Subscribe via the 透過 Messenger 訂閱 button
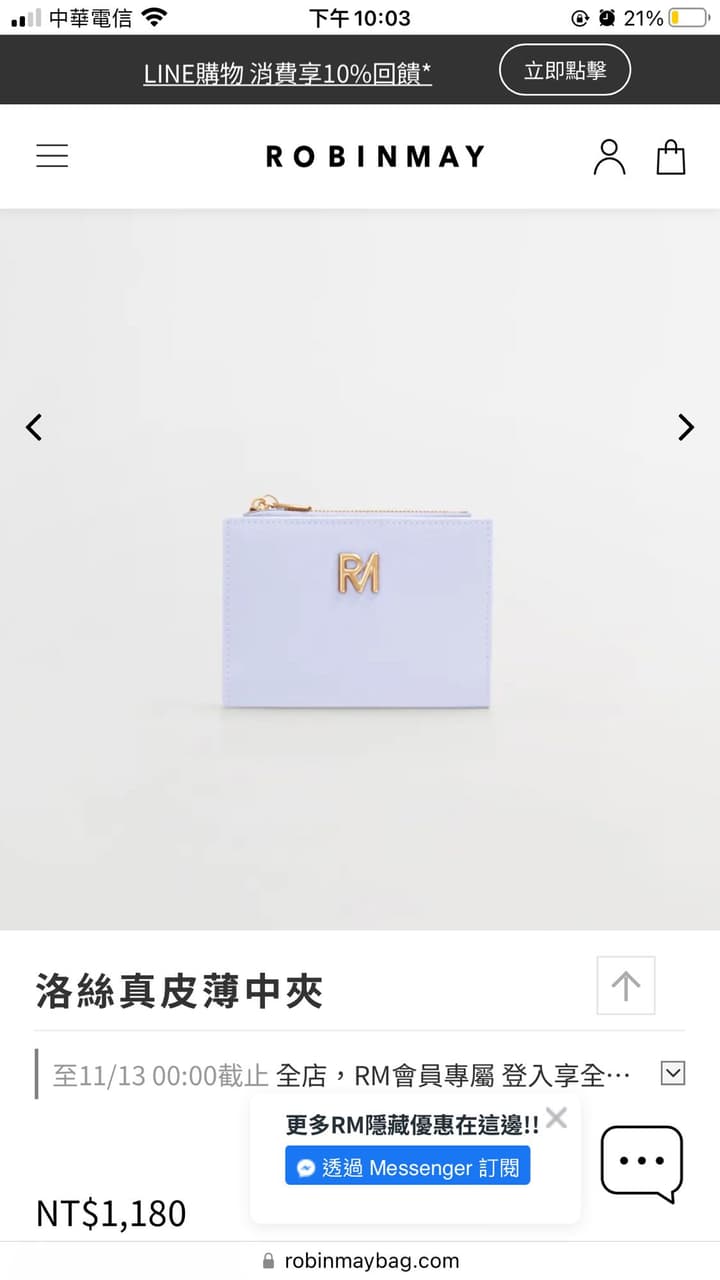Screen dimensions: 720x1280 click(407, 1165)
